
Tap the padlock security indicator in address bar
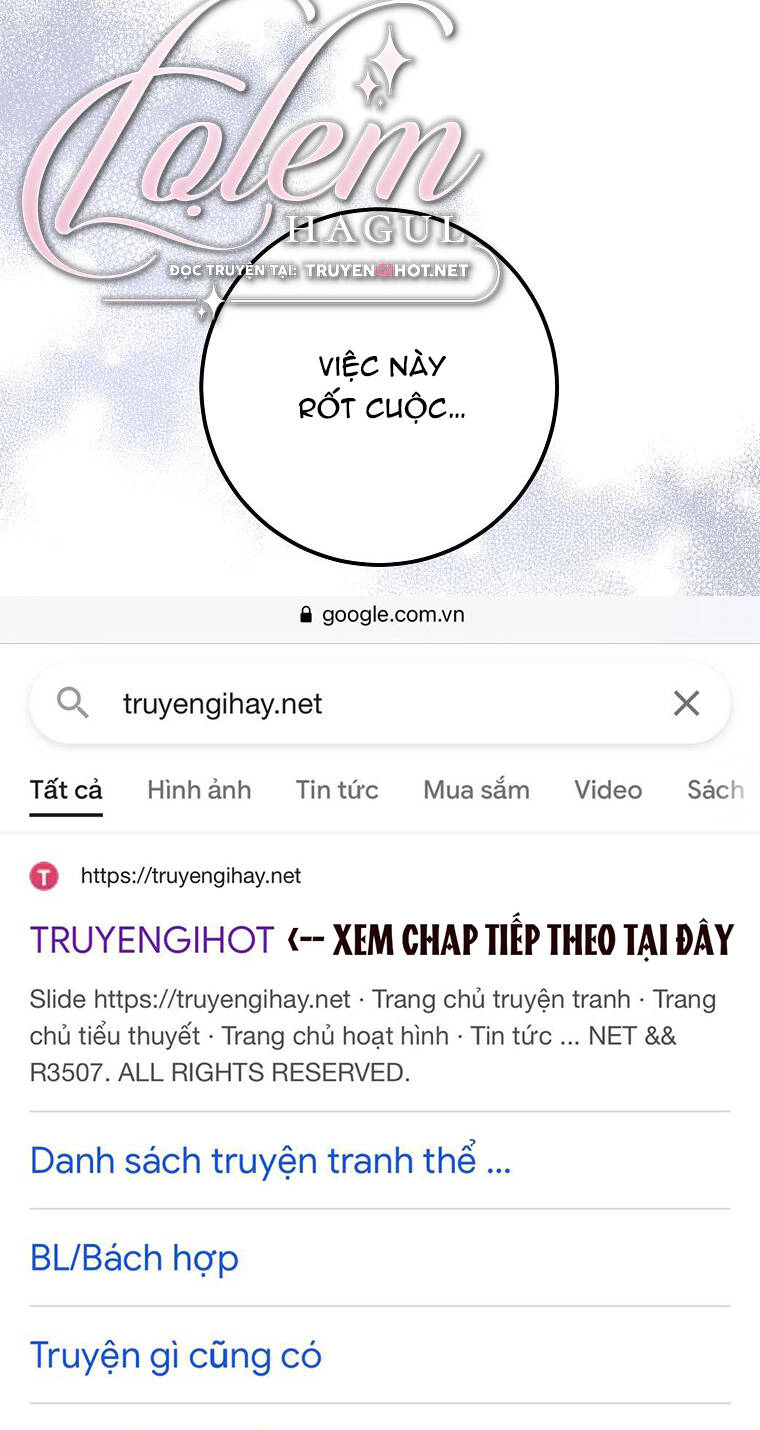coord(304,614)
